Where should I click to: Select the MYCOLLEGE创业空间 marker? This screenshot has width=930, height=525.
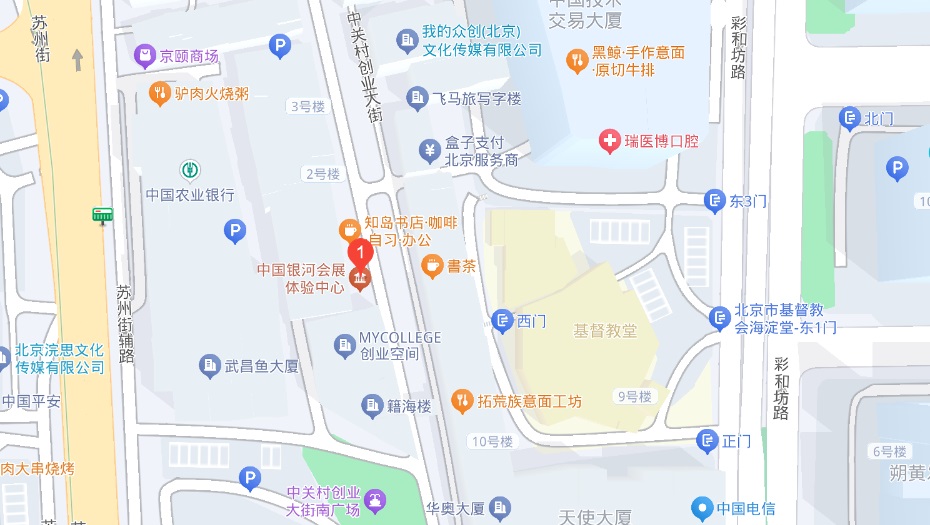344,345
